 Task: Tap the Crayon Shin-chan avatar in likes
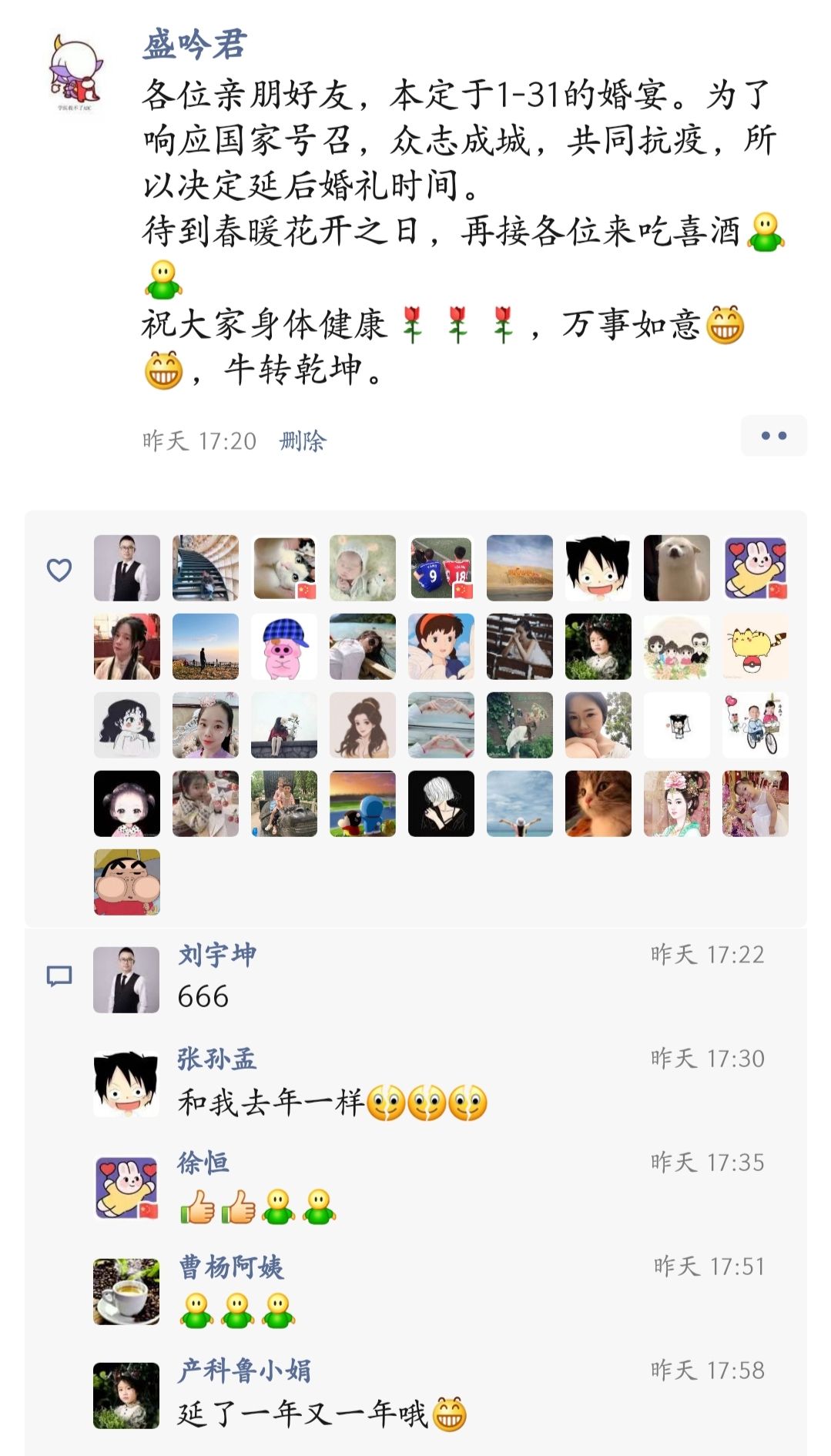pyautogui.click(x=127, y=882)
